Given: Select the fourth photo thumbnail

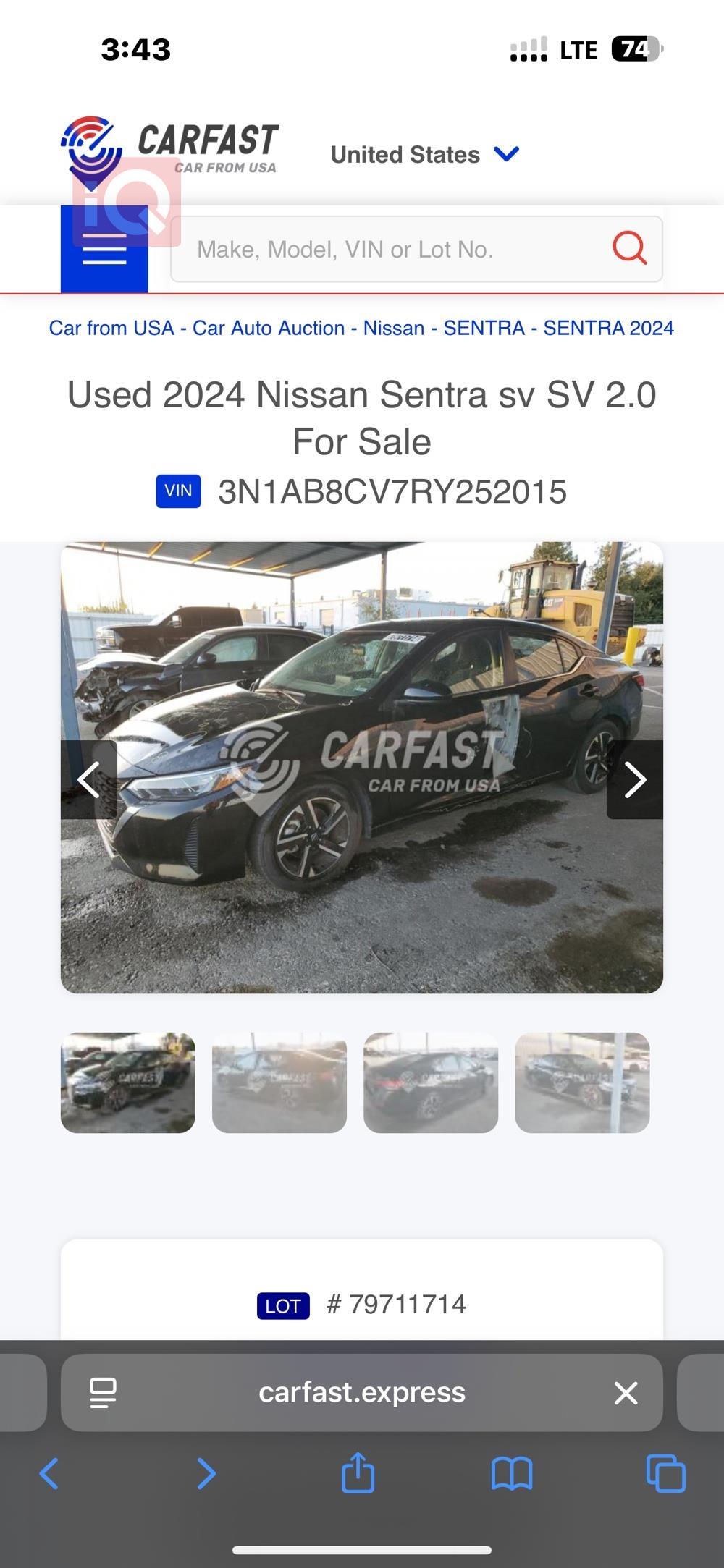Looking at the screenshot, I should 582,1082.
